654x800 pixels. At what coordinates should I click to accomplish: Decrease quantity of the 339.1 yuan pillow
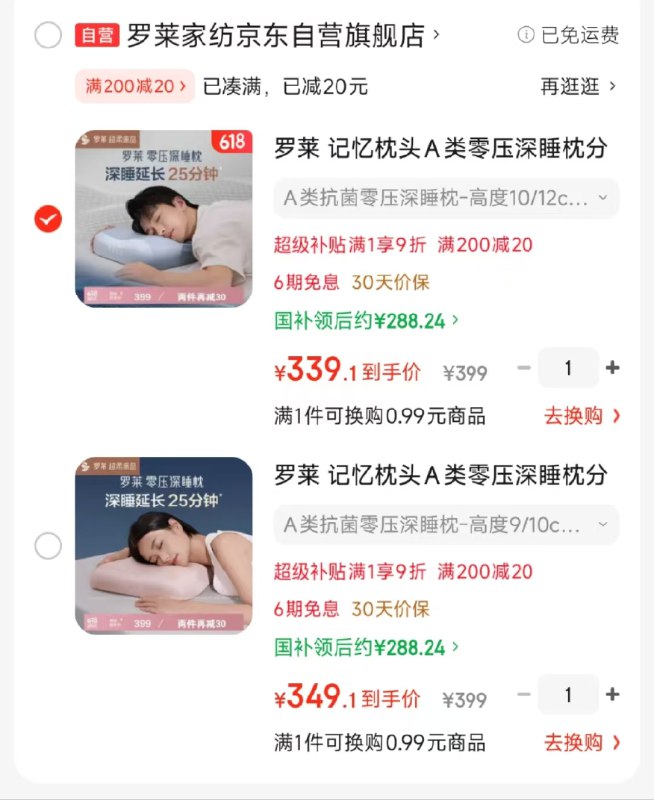[523, 368]
